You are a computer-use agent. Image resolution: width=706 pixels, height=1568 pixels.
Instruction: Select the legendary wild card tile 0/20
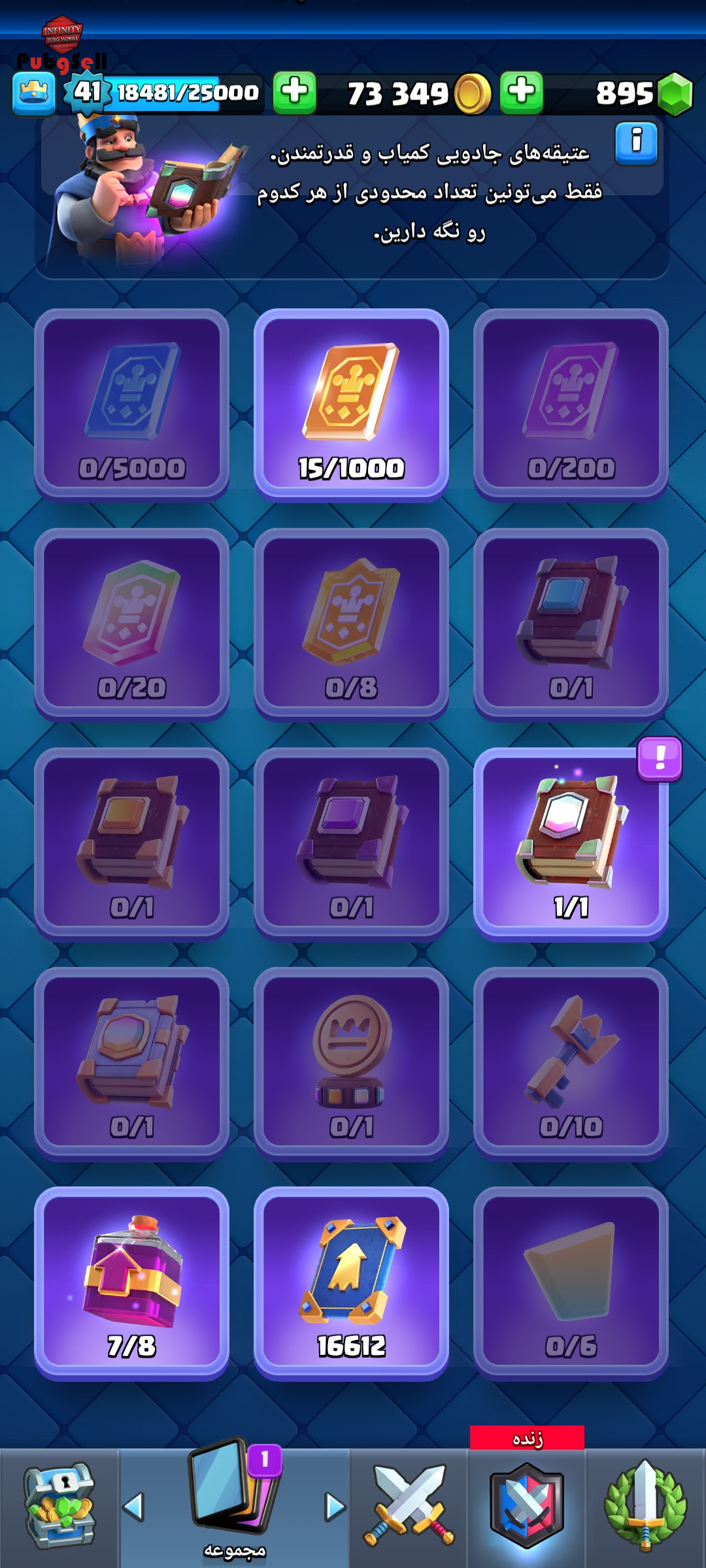click(131, 623)
